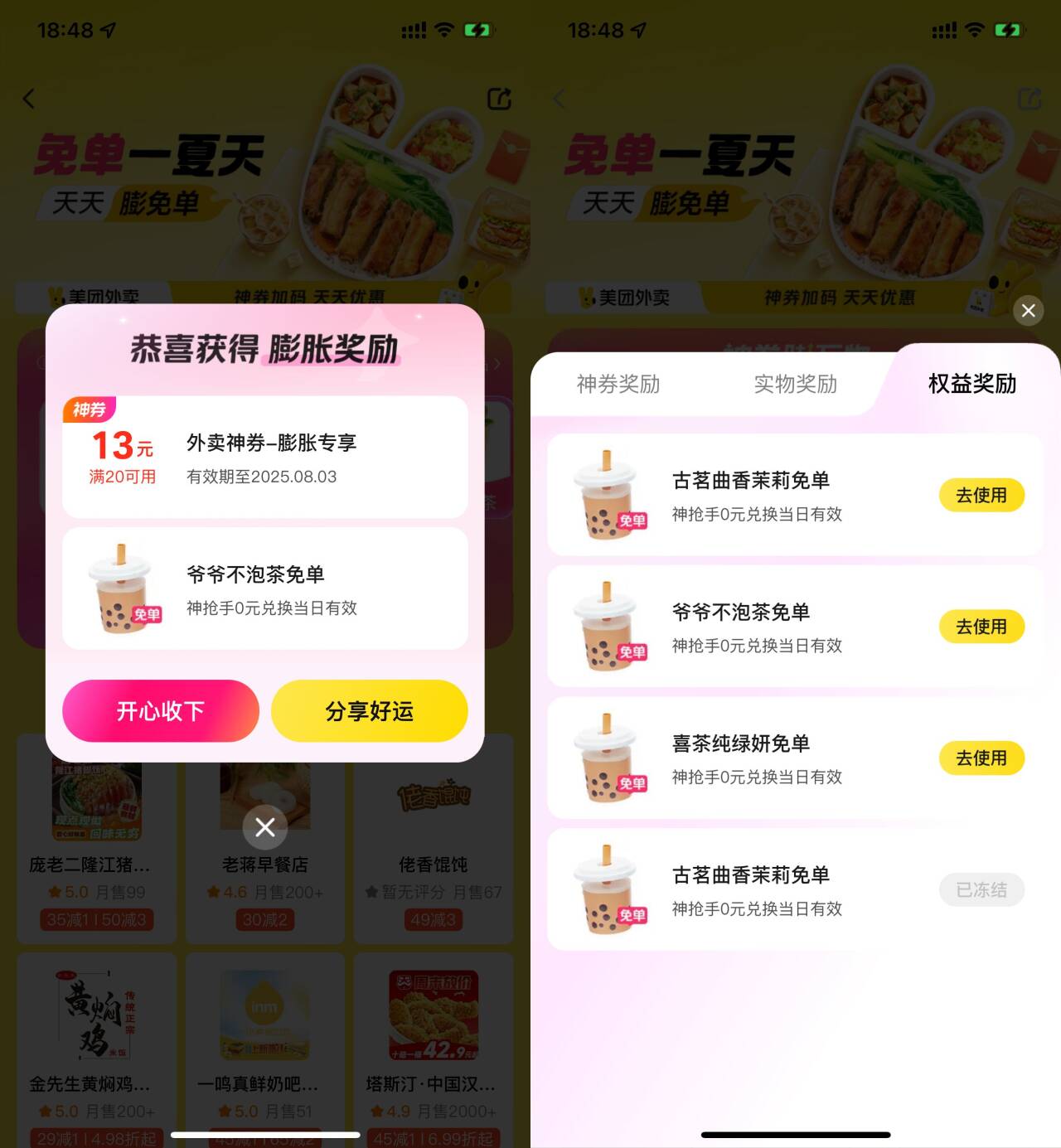Tap 去使用 for 古茗曲香茉莉免单
Screen dimensions: 1061x1148
[x=981, y=496]
